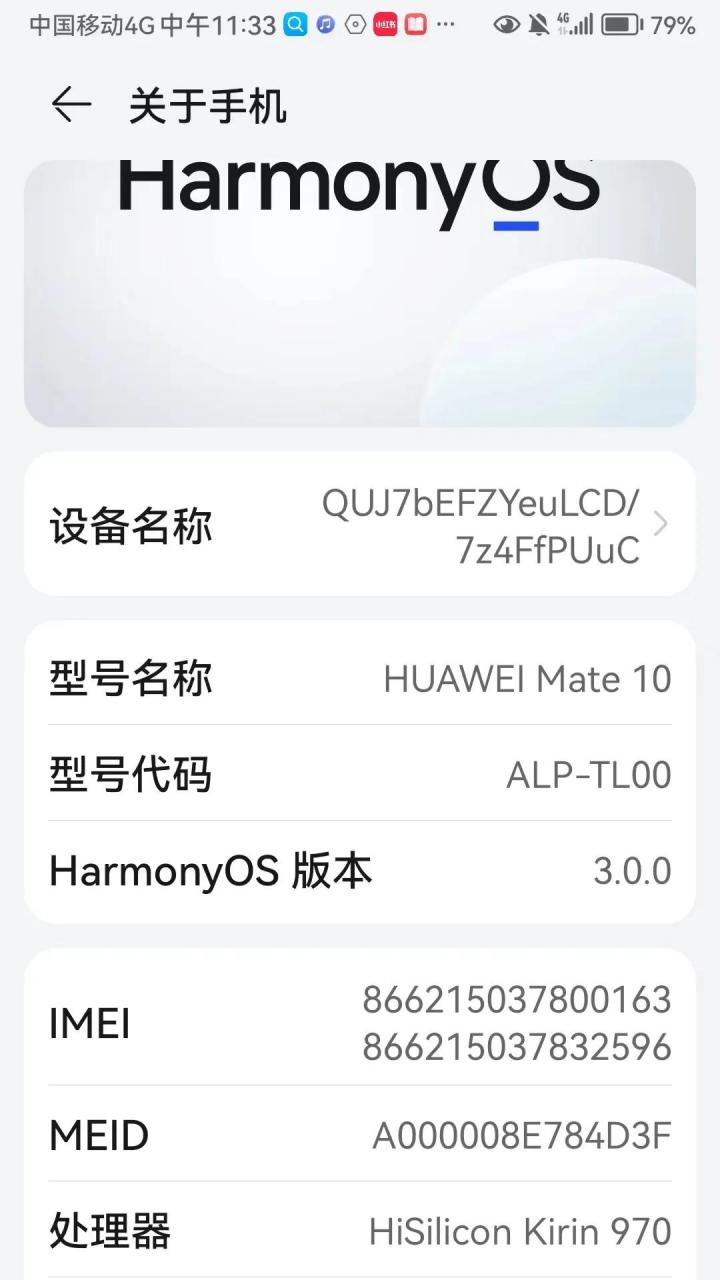Select the HUAWEI Mate 10 model name row

pyautogui.click(x=360, y=678)
